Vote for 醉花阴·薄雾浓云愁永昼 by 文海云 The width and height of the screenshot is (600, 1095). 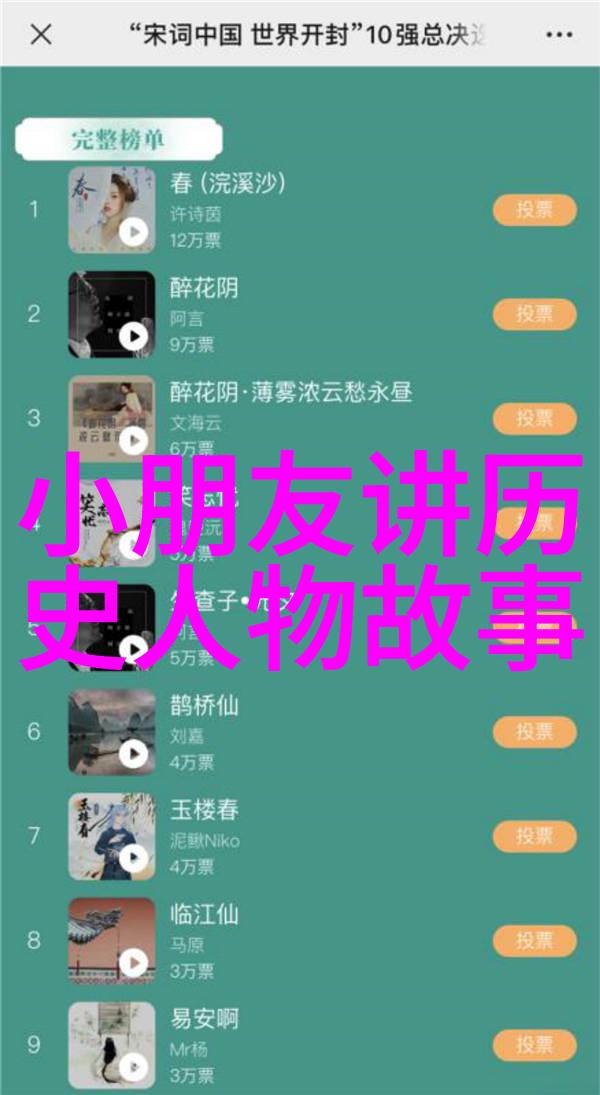(534, 418)
